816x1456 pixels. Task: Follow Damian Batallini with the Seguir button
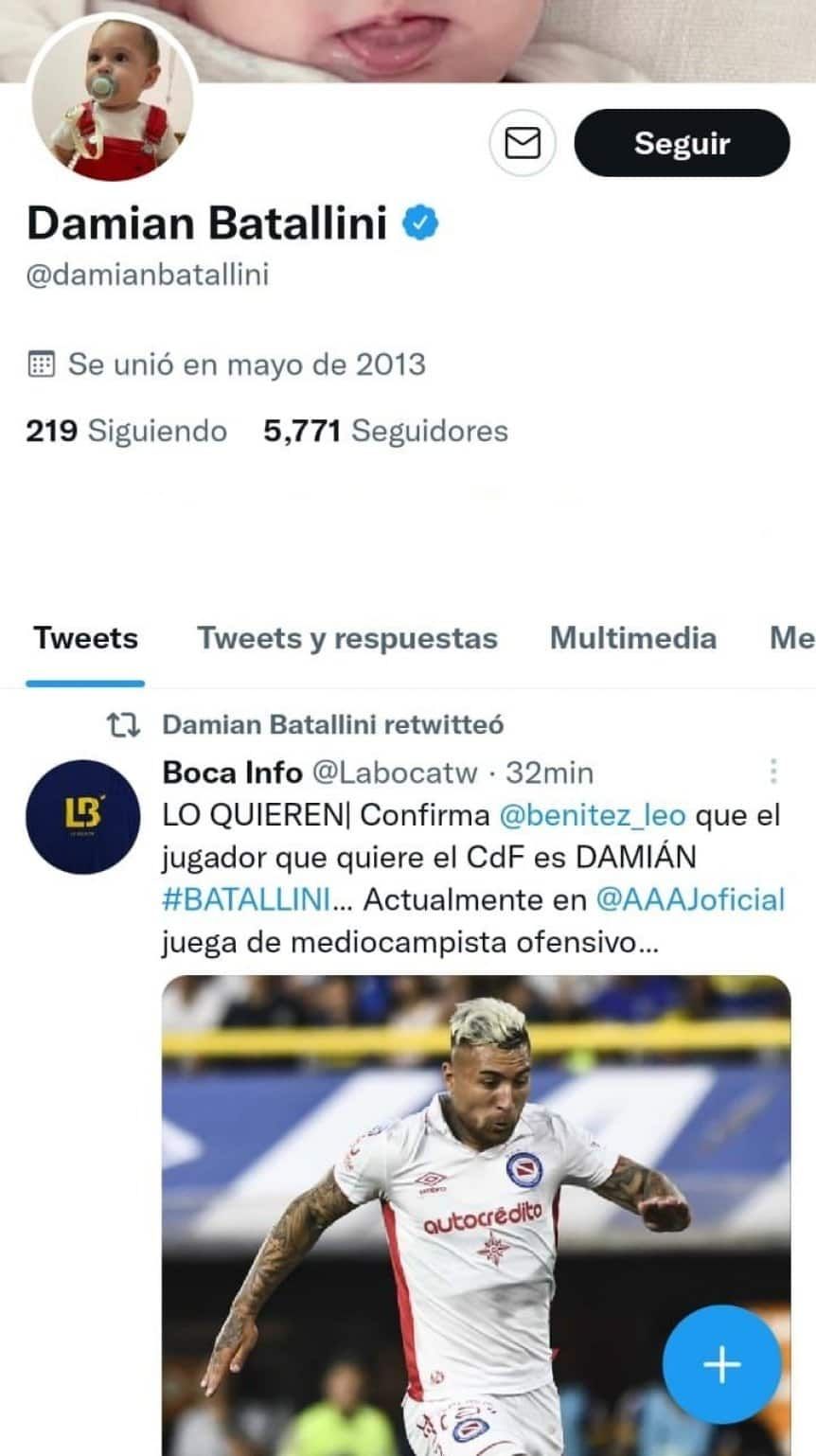click(x=682, y=143)
